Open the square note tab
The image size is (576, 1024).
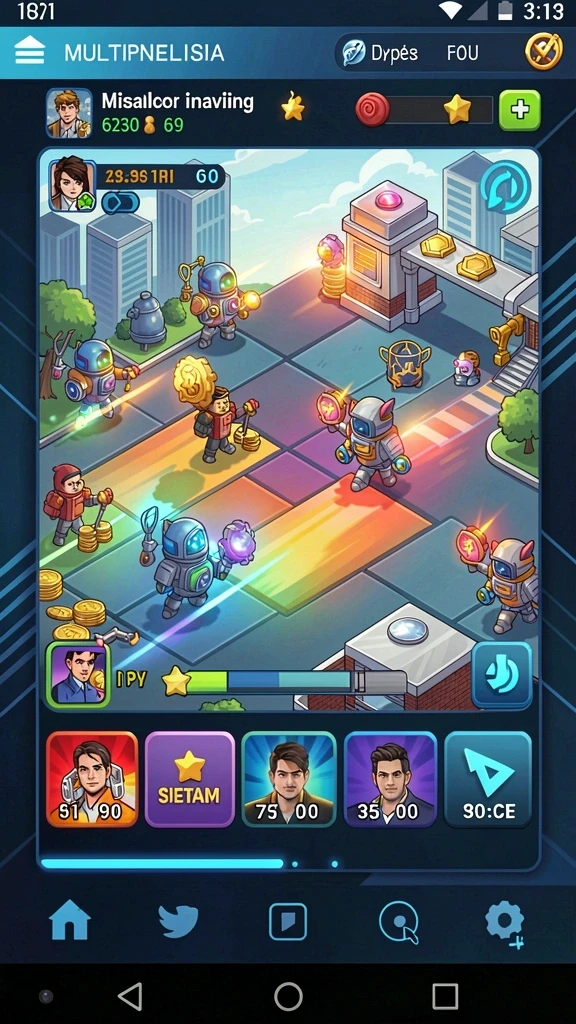click(x=288, y=921)
